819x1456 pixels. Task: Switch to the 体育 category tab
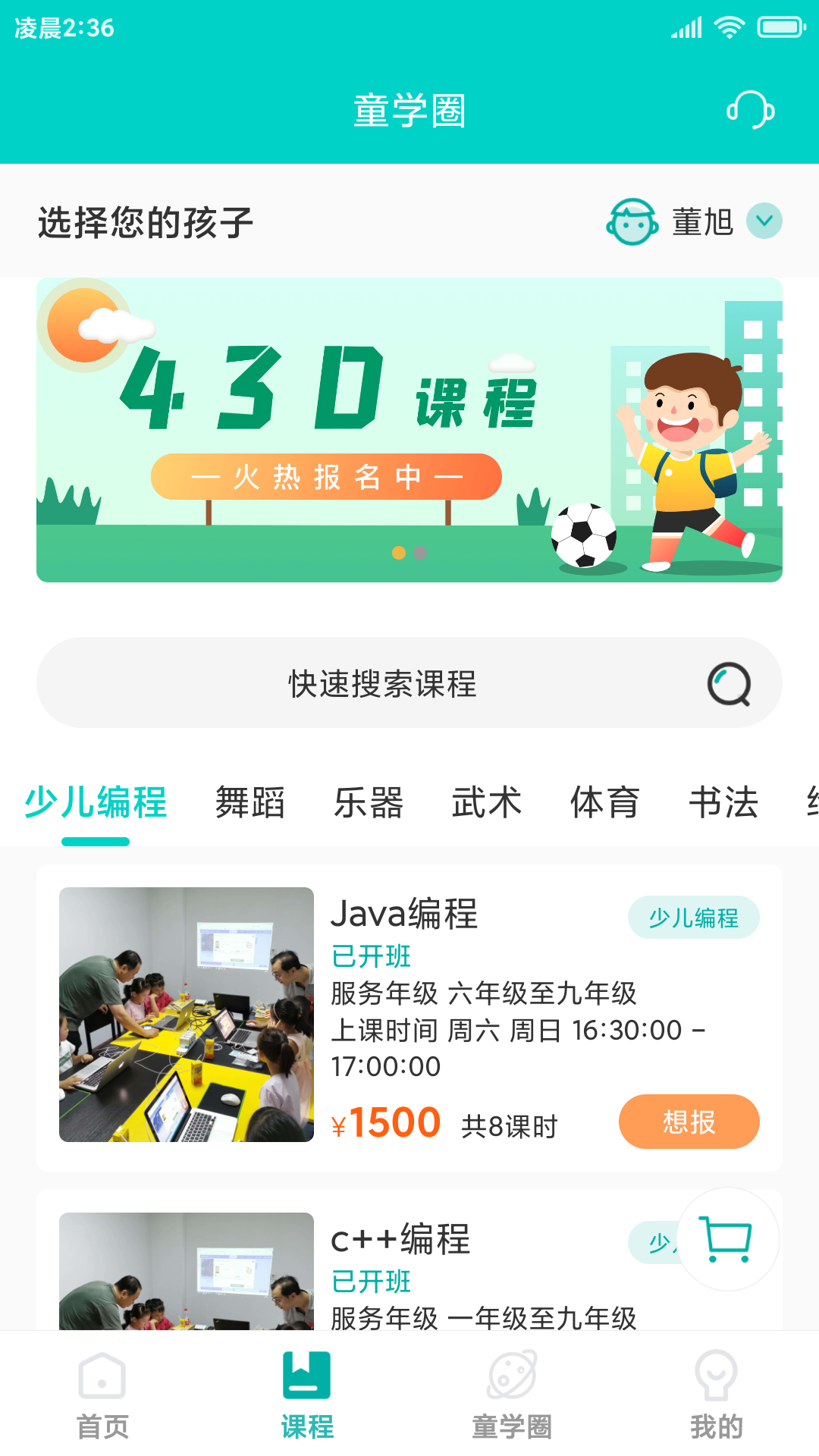click(605, 802)
